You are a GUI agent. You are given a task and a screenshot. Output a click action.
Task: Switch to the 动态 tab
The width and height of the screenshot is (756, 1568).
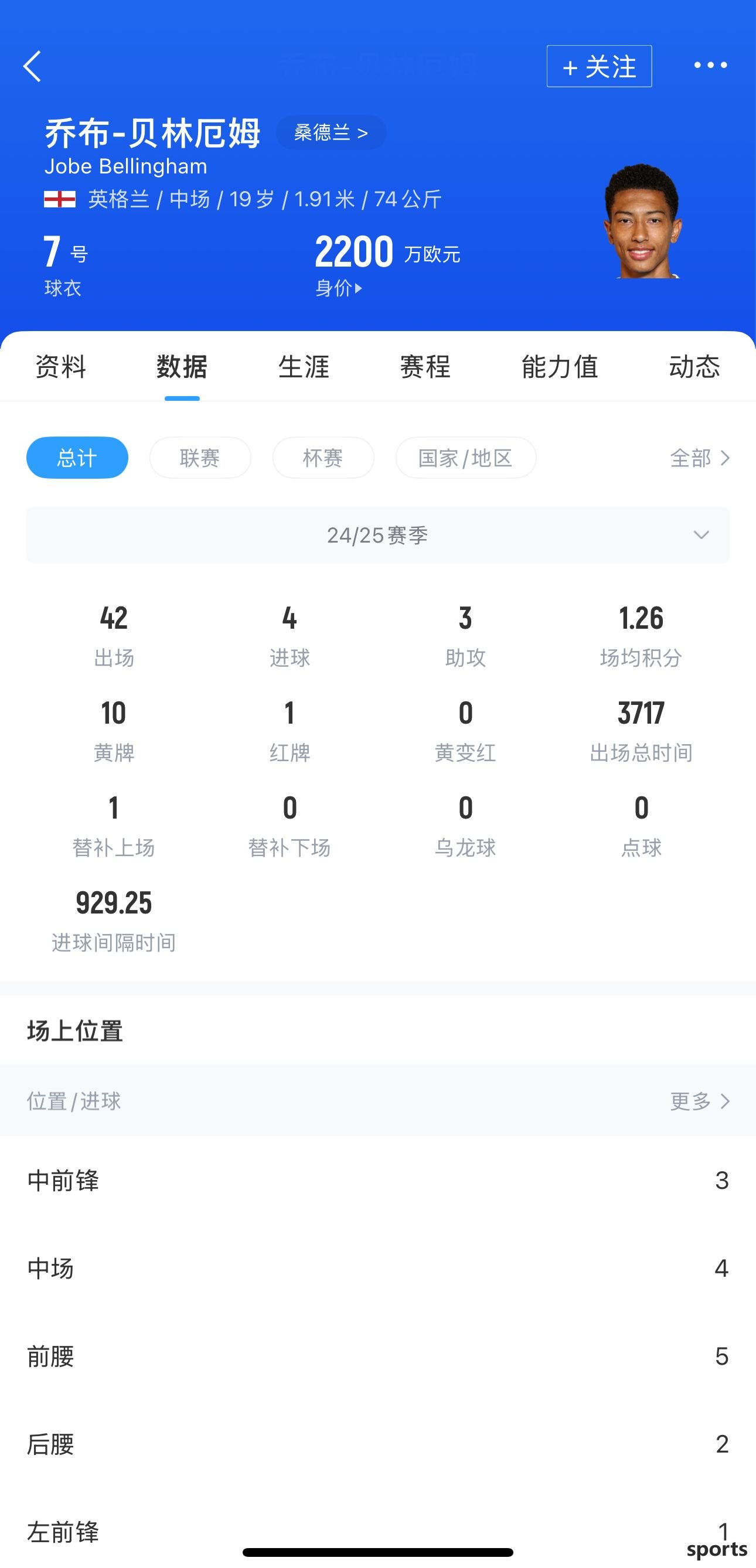[694, 367]
